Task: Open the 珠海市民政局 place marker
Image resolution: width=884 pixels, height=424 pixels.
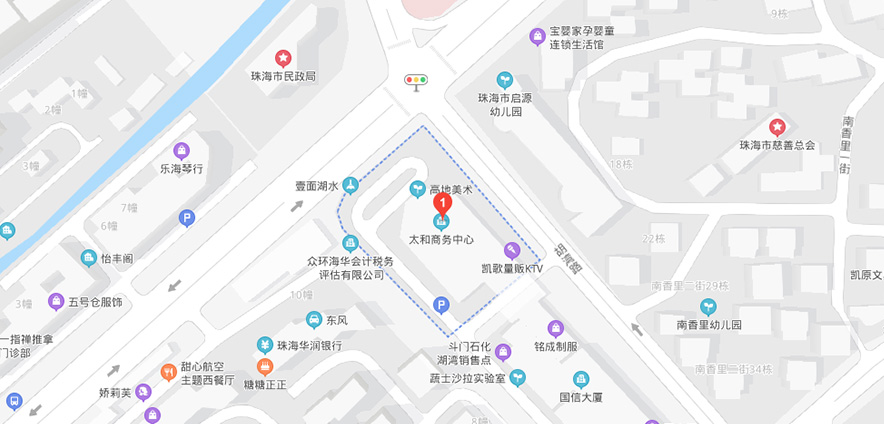Action: [284, 59]
